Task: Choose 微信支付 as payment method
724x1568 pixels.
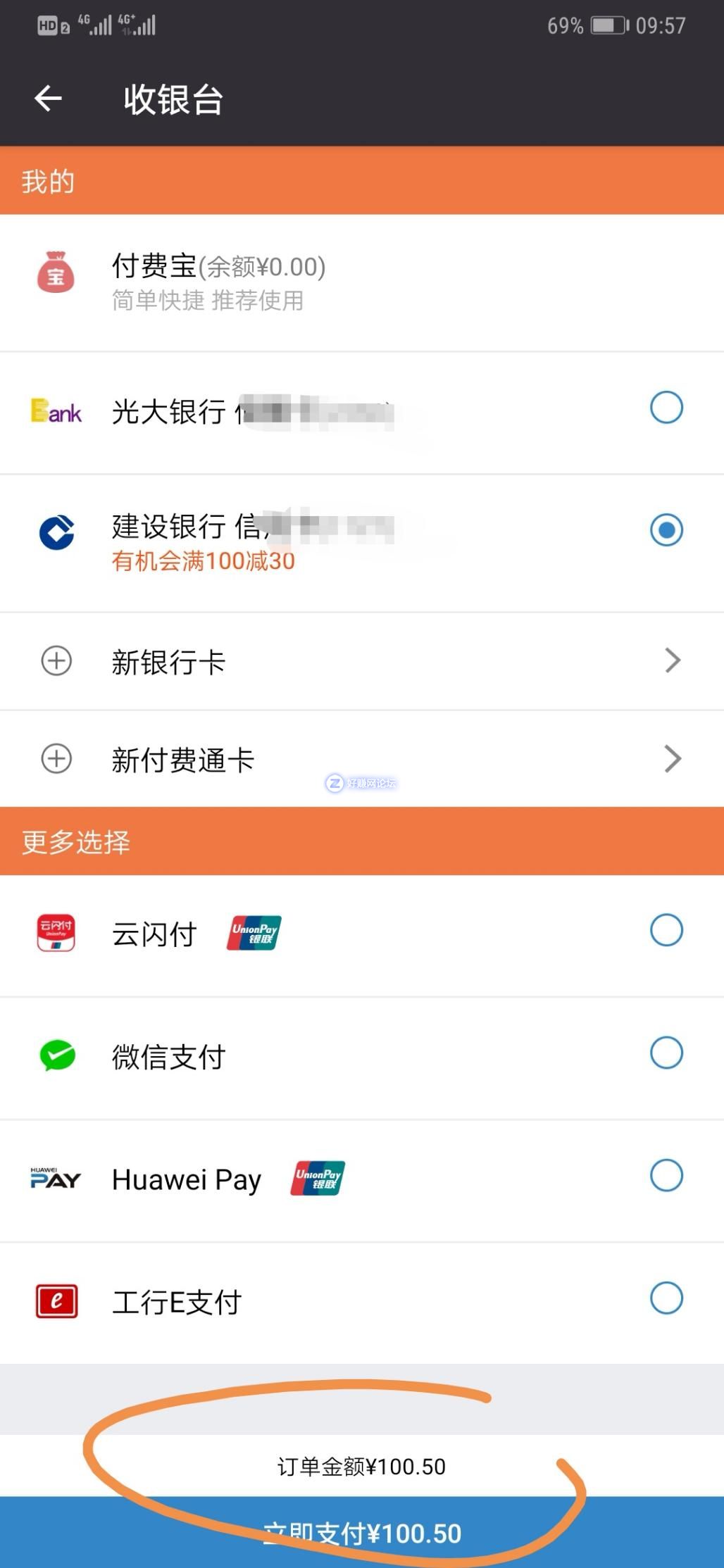Action: click(666, 1053)
